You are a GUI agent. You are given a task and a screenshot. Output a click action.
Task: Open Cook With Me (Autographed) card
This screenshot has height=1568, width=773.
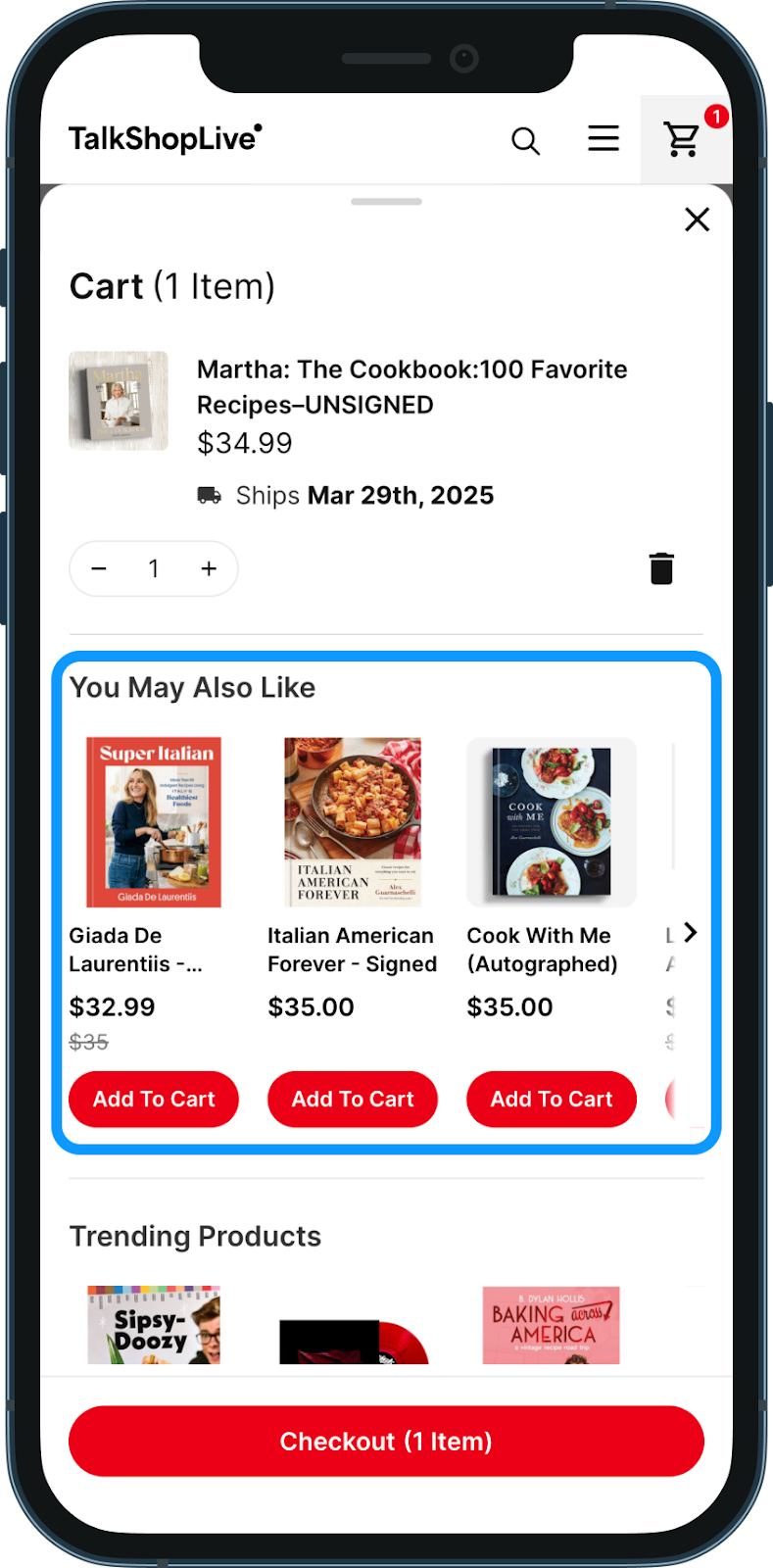click(552, 822)
